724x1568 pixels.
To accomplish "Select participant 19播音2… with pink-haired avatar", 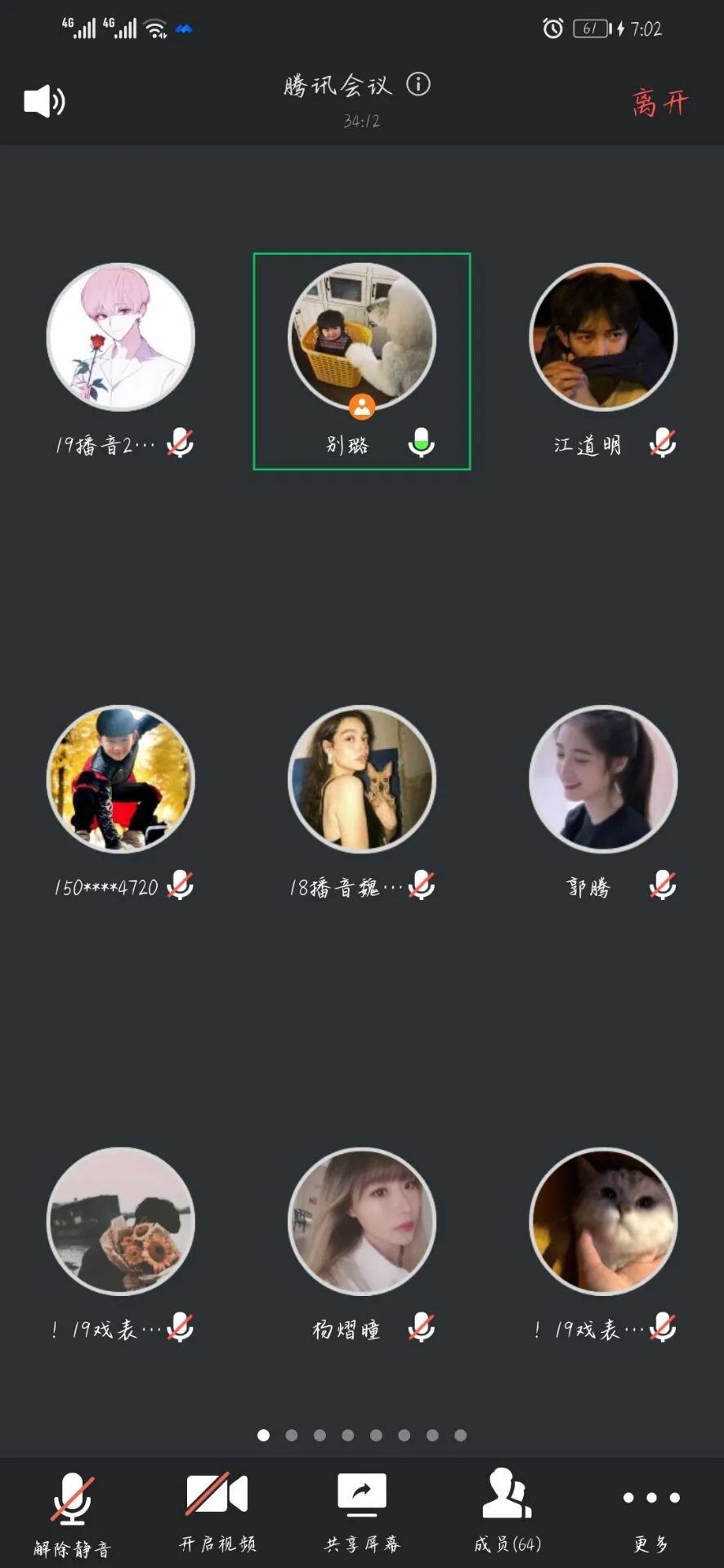I will (x=121, y=336).
